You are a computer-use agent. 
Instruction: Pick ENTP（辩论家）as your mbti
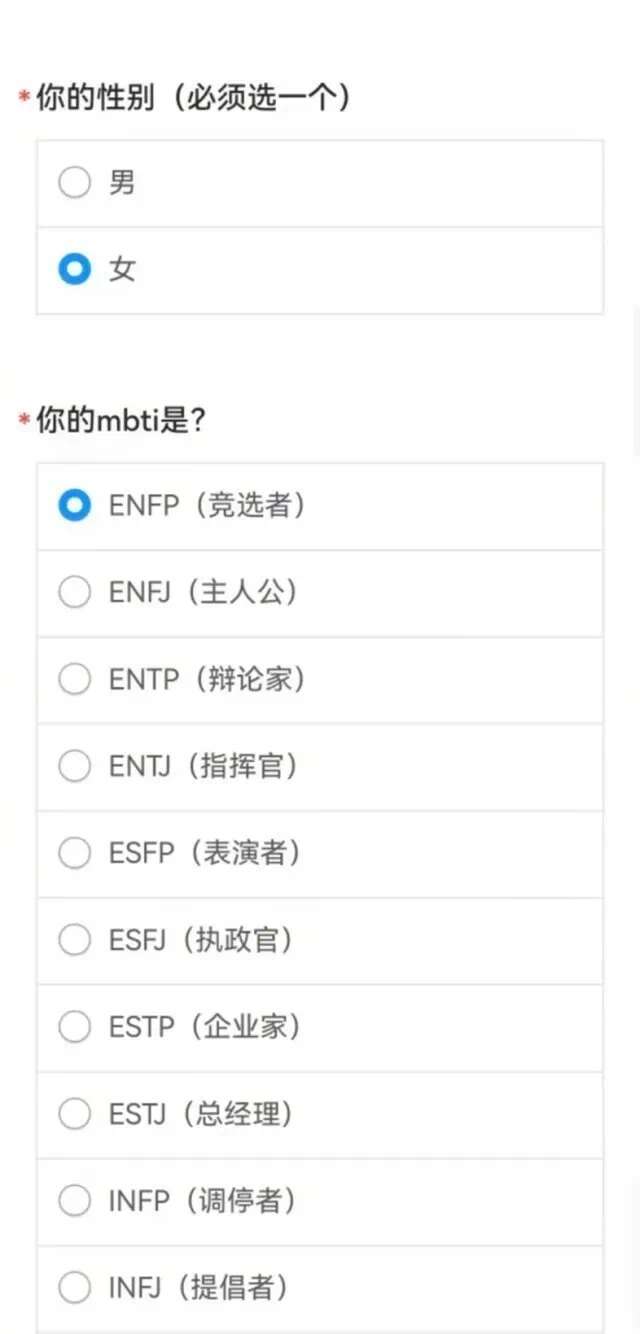click(75, 680)
